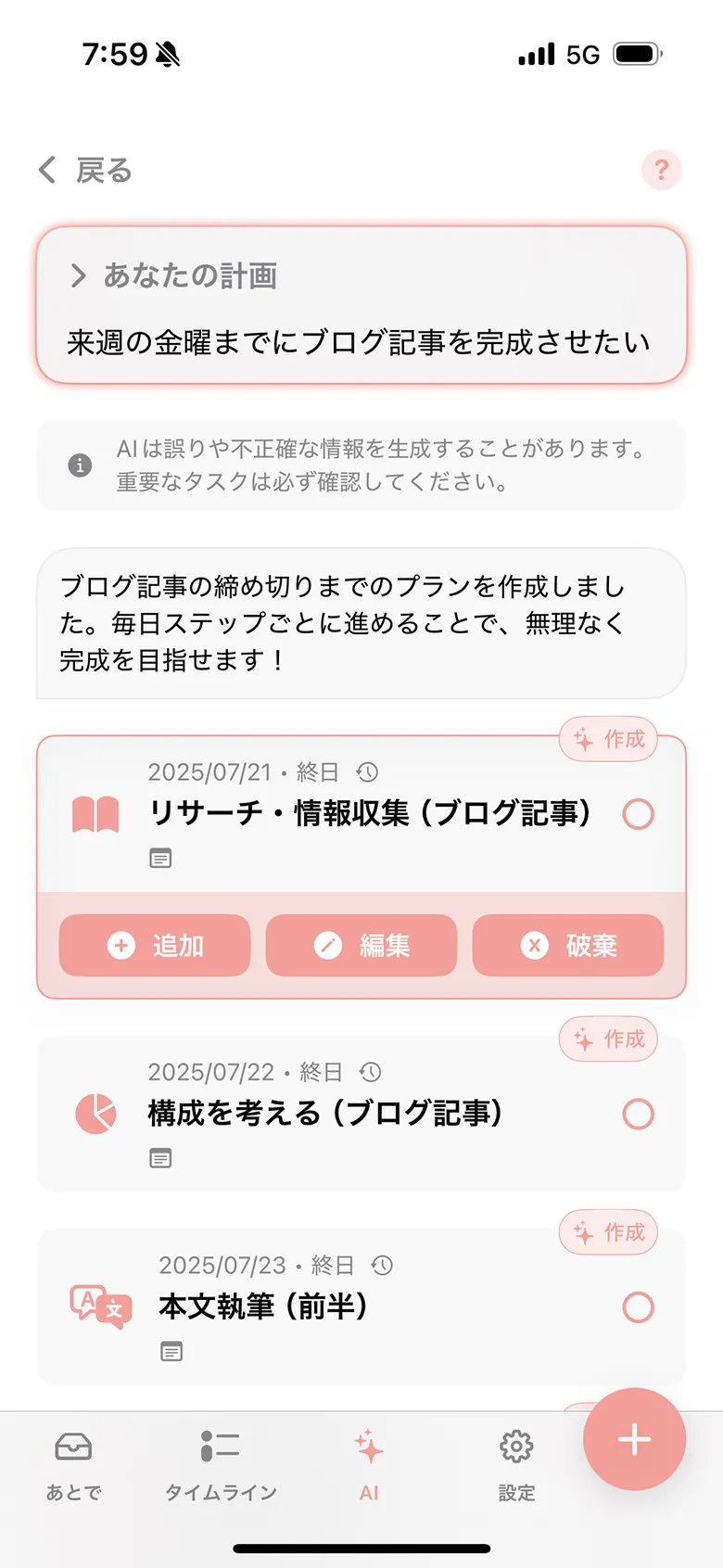Image resolution: width=723 pixels, height=1568 pixels.
Task: Mark リサーチ・情報収集 task as complete
Action: click(638, 814)
